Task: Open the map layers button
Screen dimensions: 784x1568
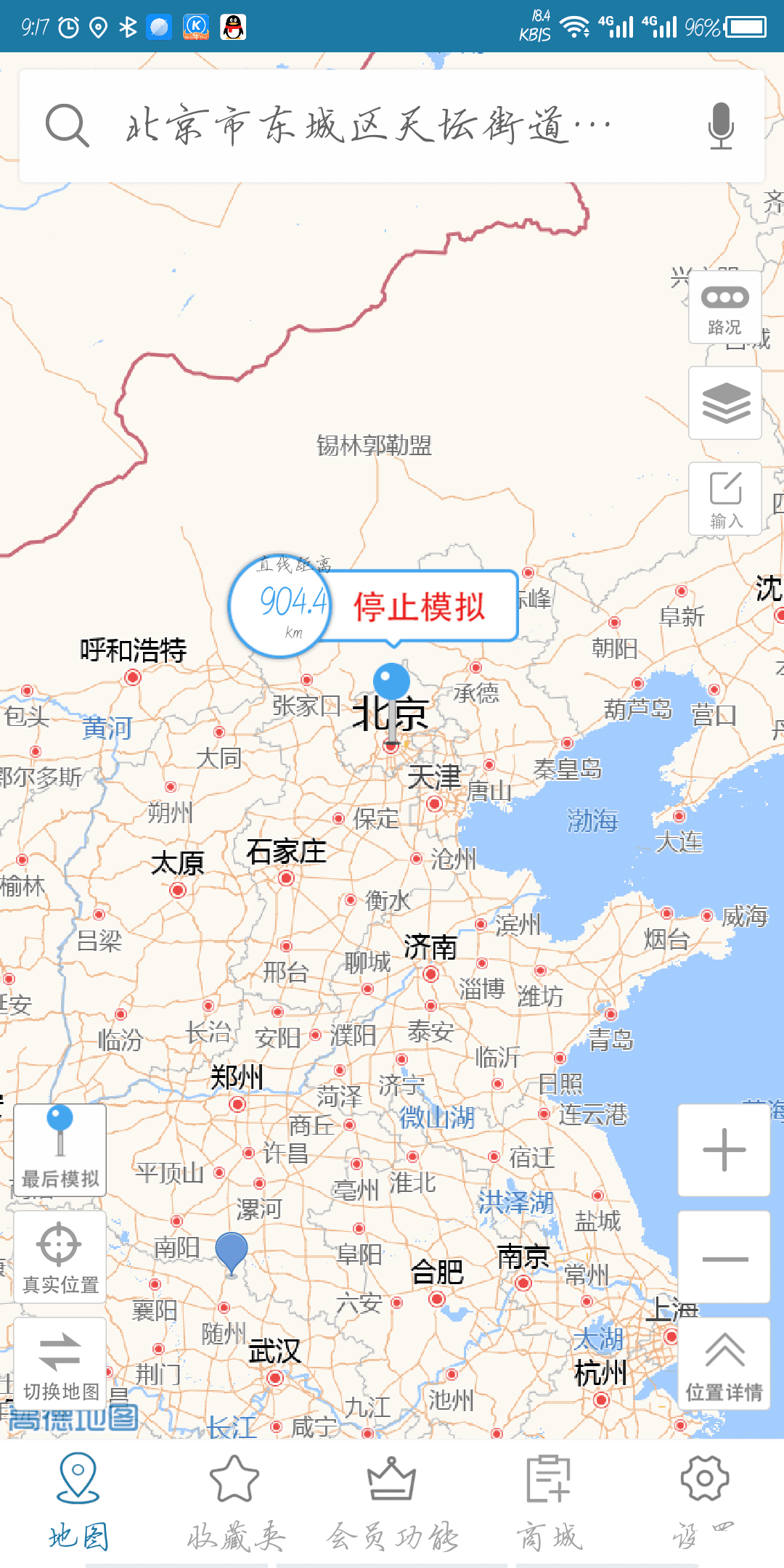Action: point(724,403)
